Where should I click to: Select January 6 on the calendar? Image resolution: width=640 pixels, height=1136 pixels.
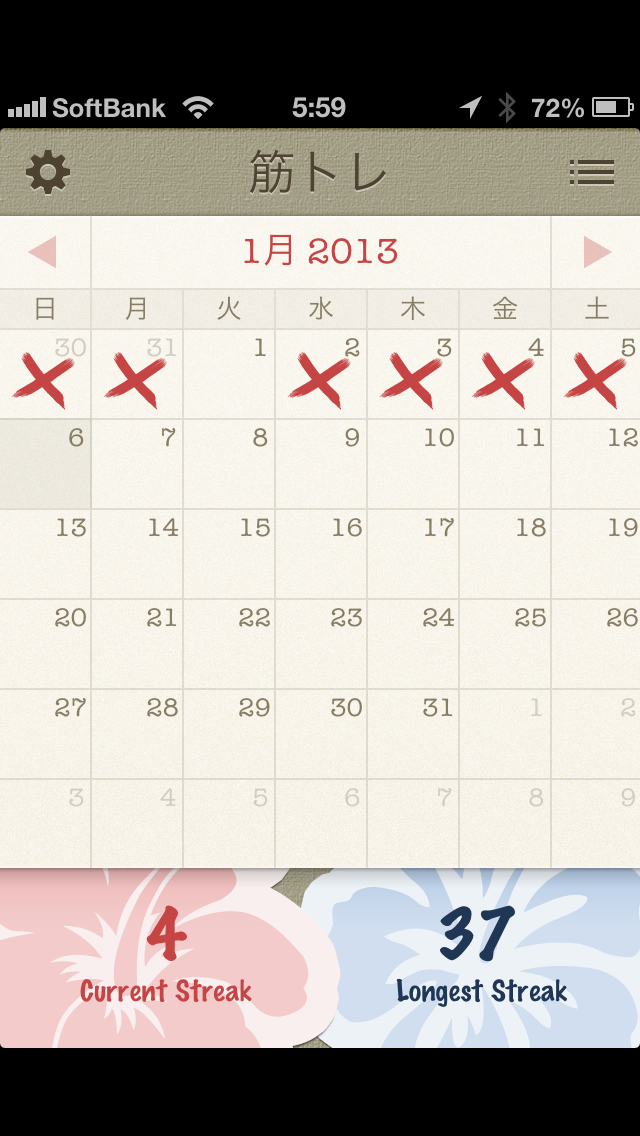coord(46,464)
